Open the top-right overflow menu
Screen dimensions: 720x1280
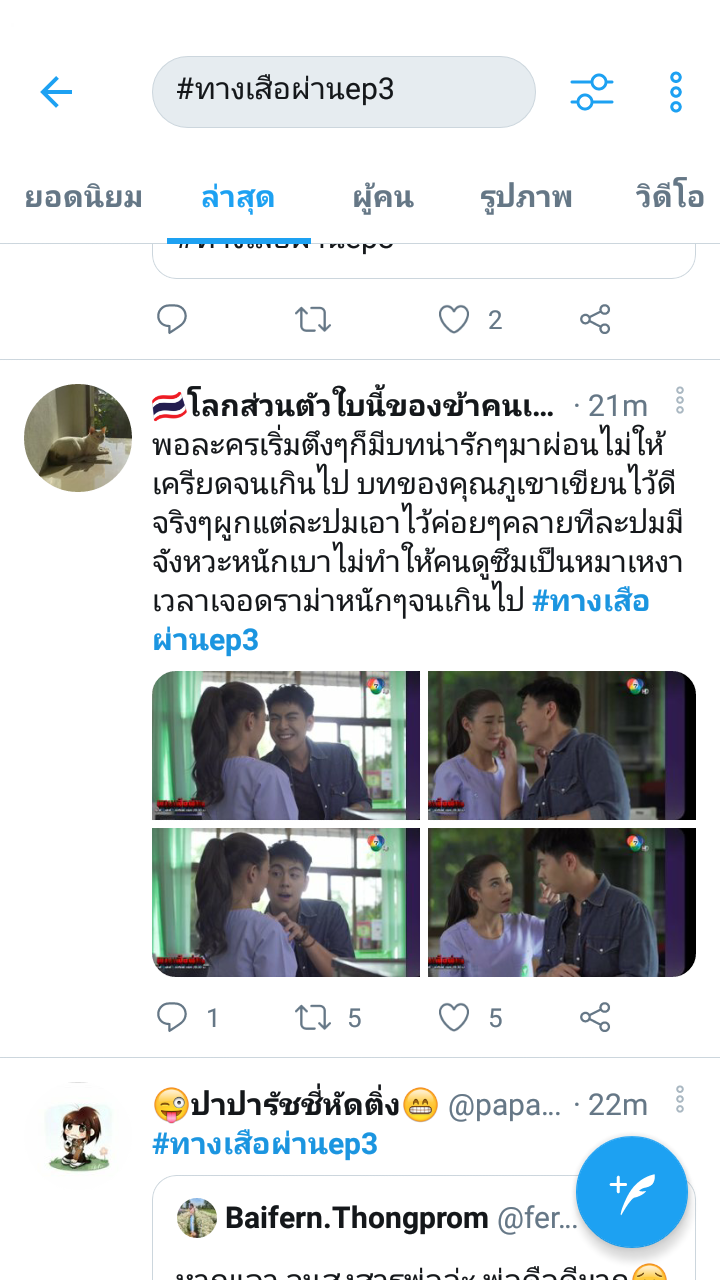point(676,92)
